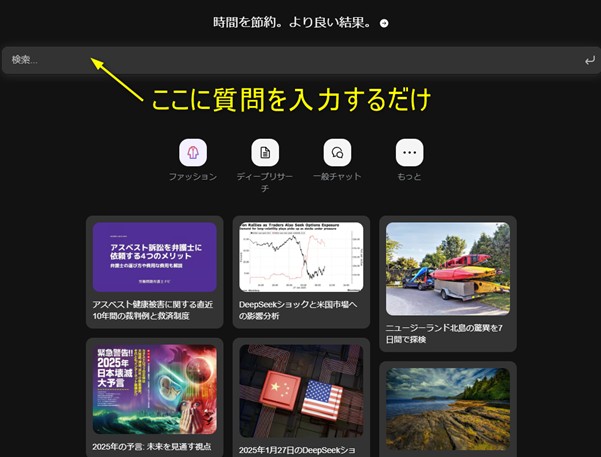
Task: Start 一般チャット
Action: (337, 153)
